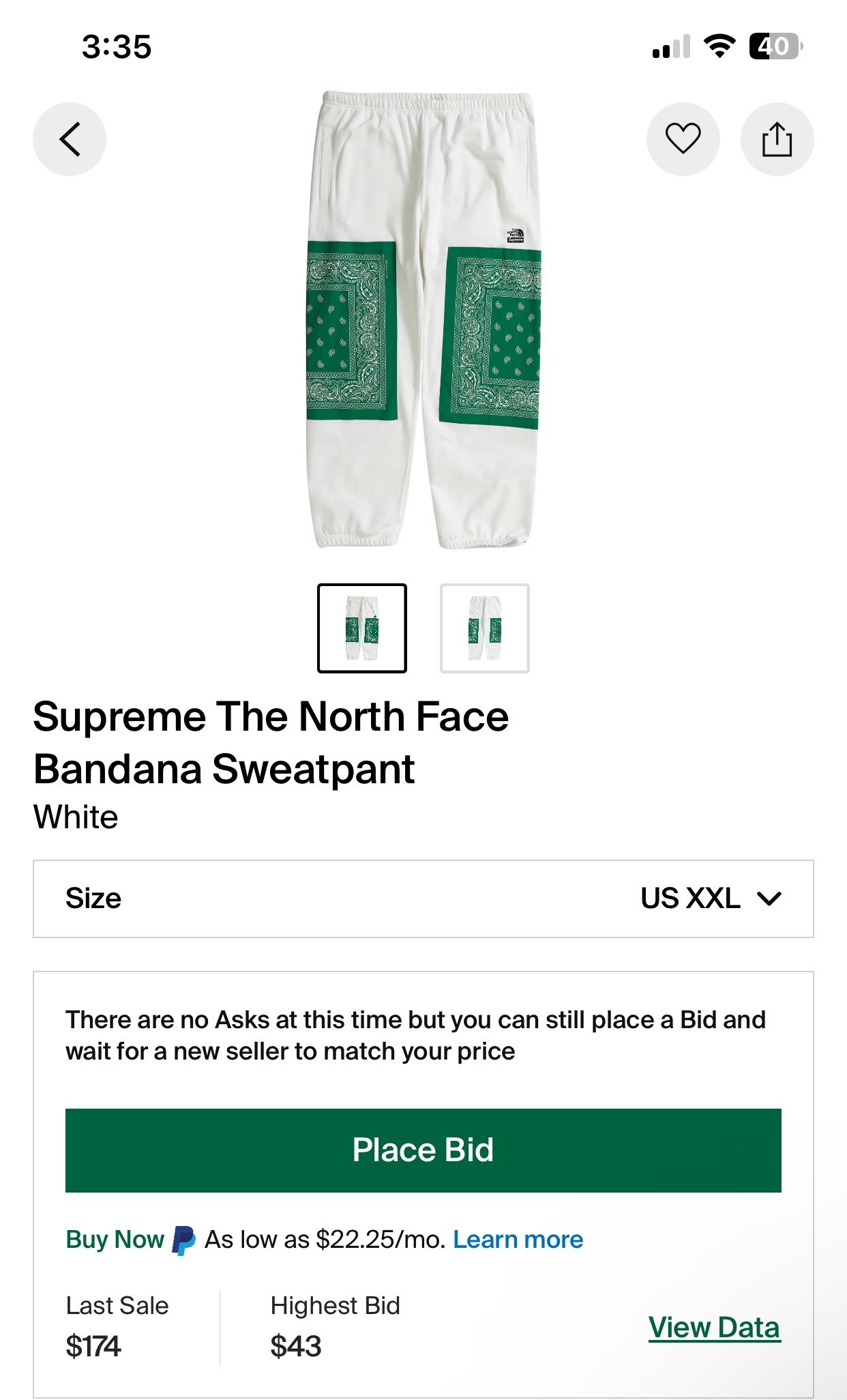Open the share sheet icon
The width and height of the screenshot is (847, 1400).
pos(776,138)
